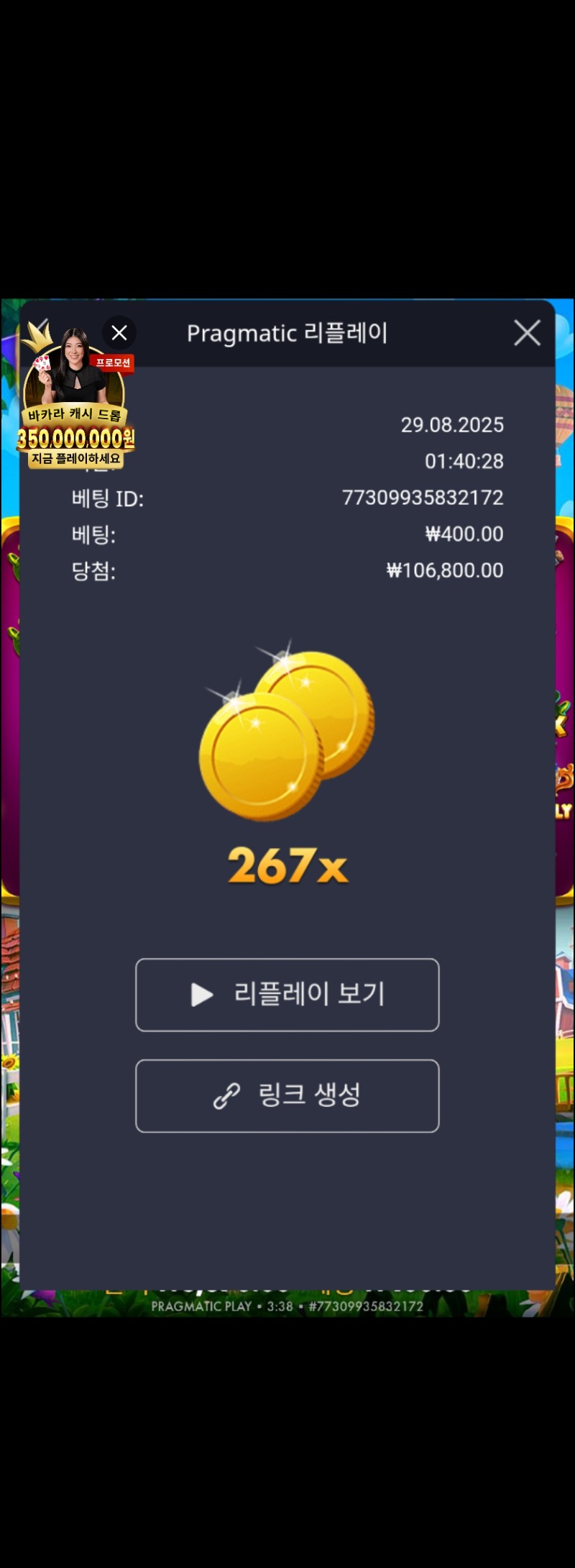Generate a share link with 링크 생성
Image resolution: width=575 pixels, height=1568 pixels.
(287, 1095)
